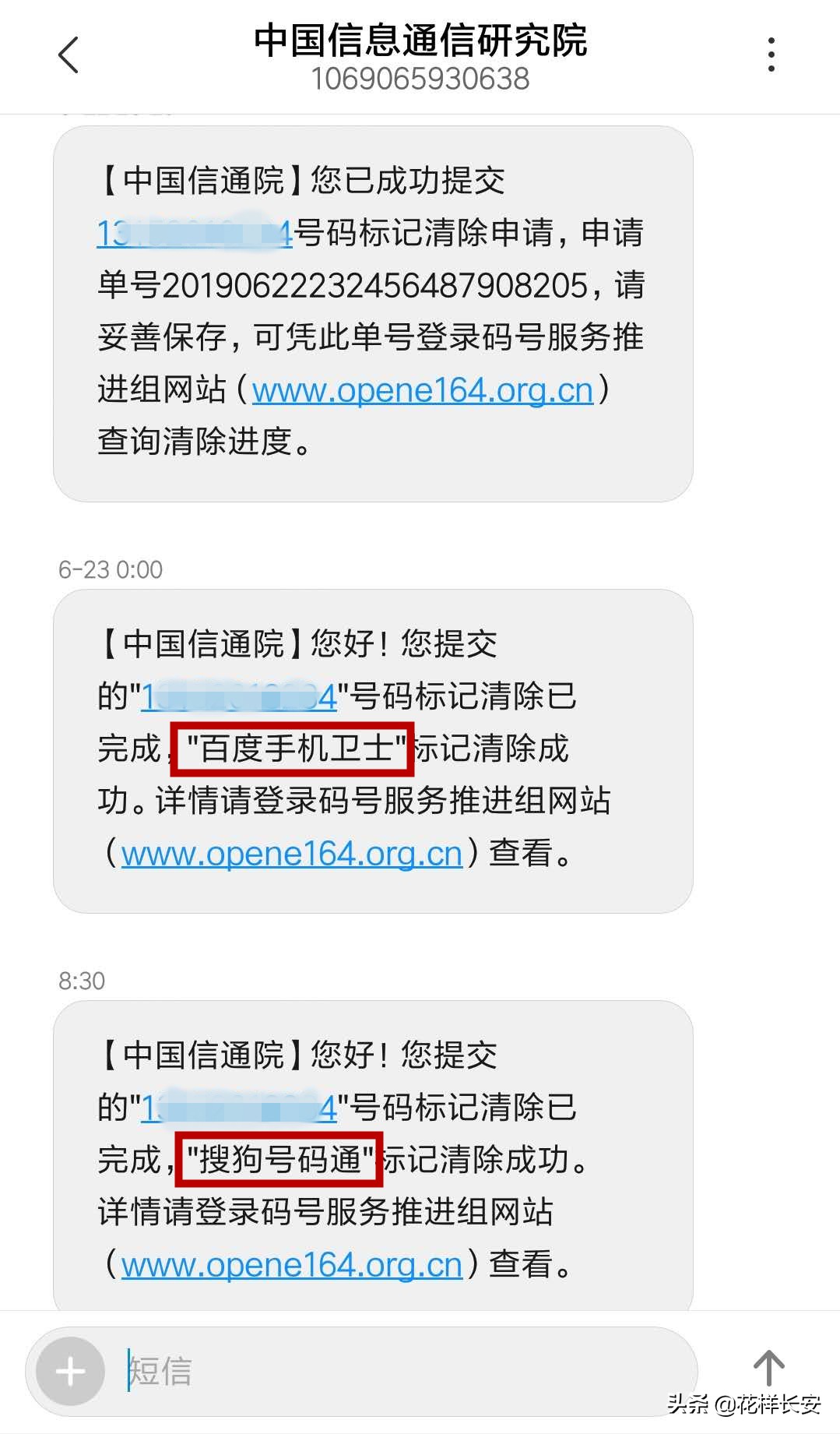
Task: Open the three-dot options menu
Action: tap(771, 53)
